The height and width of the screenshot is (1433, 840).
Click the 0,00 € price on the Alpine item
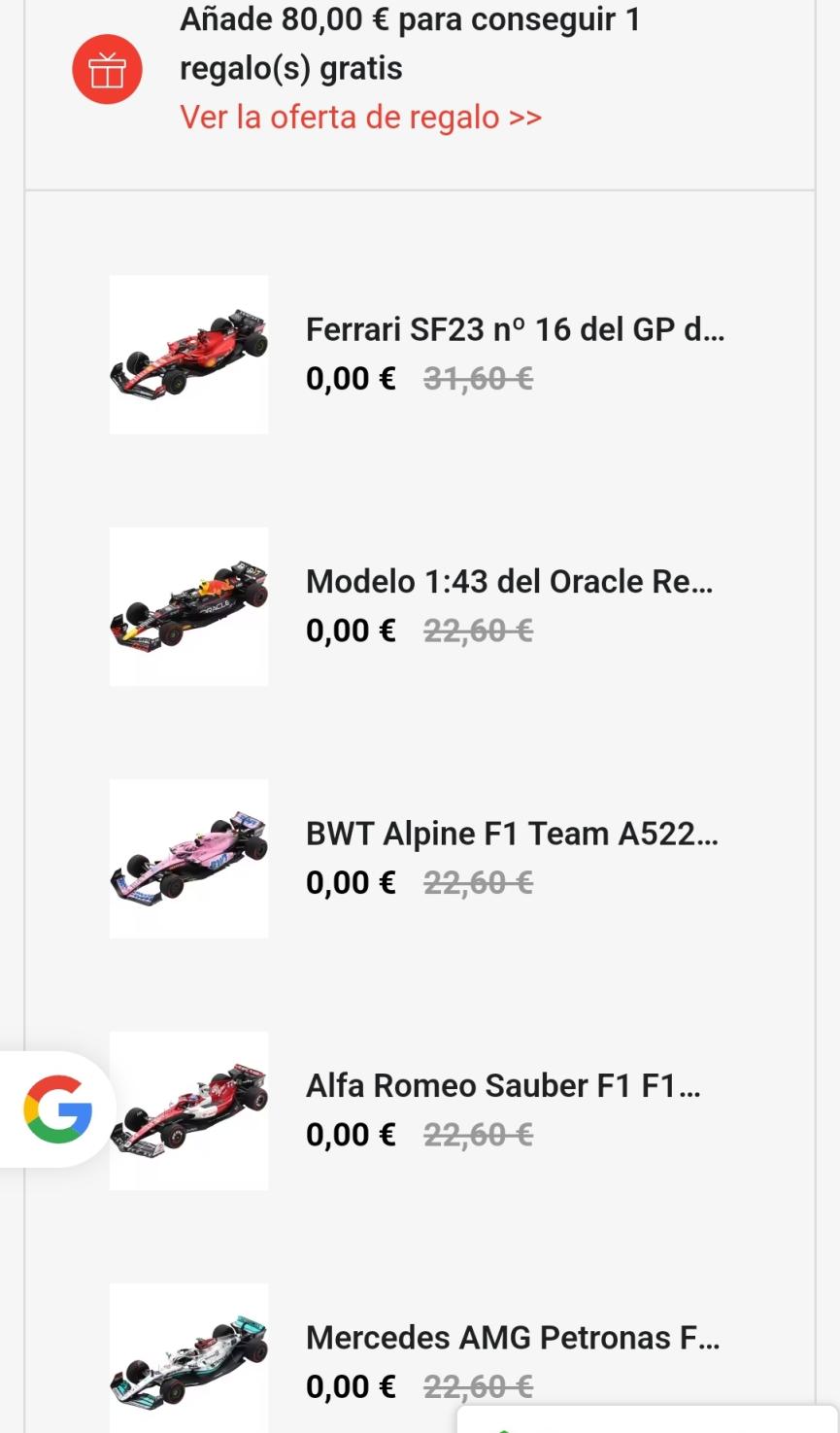pos(351,882)
